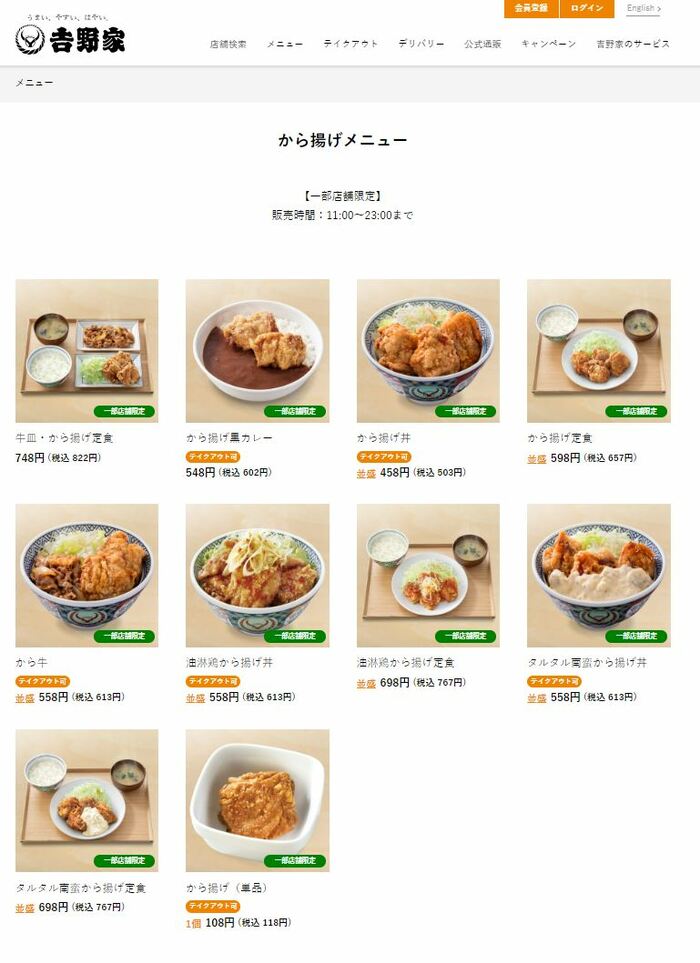
Task: Open the タルタル南蛮から揚げ丼 item
Action: click(x=598, y=576)
